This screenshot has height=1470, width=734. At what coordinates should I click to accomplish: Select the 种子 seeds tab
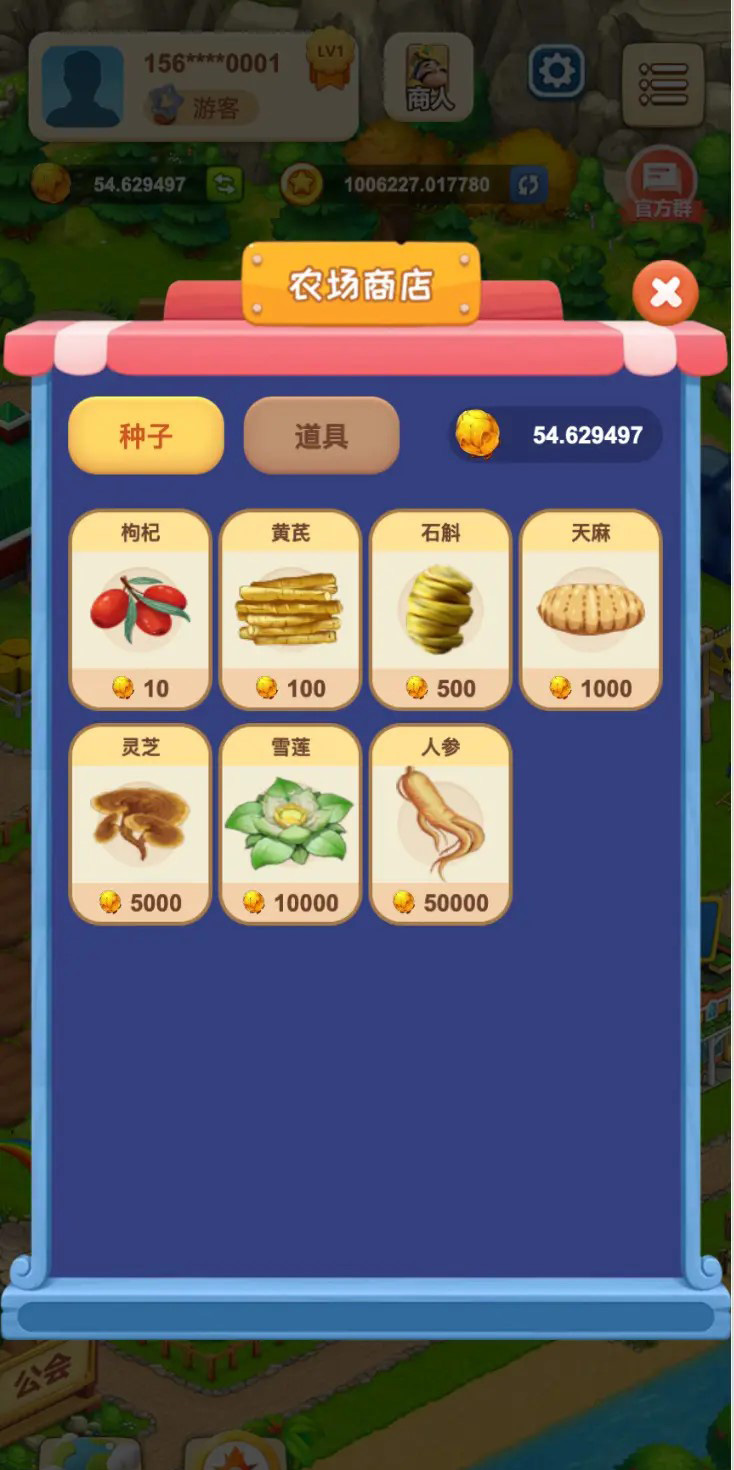pyautogui.click(x=146, y=434)
